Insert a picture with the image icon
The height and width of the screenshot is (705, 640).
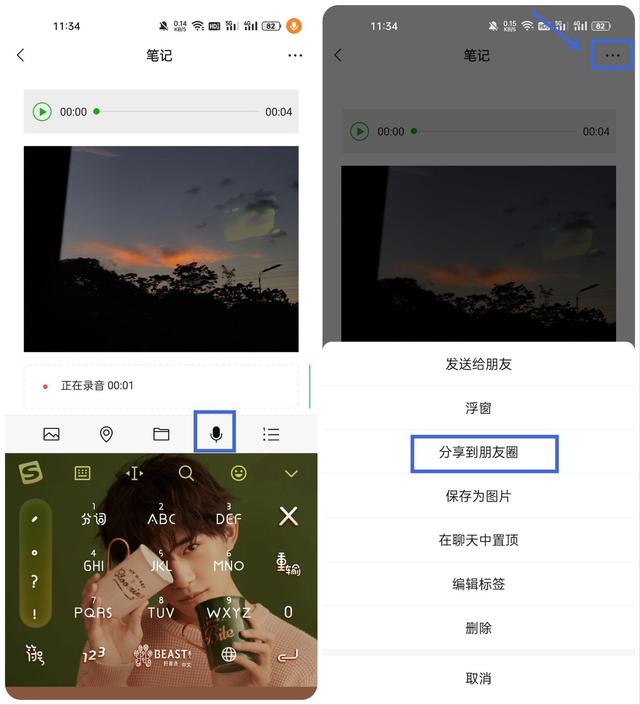click(51, 434)
